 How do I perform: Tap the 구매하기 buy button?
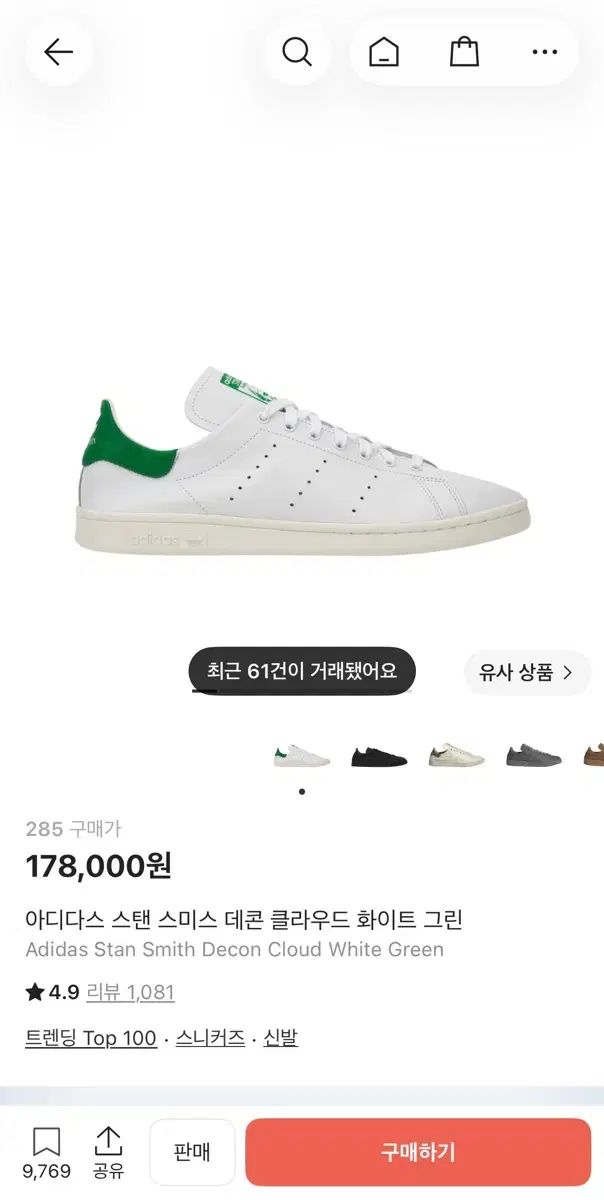418,1152
